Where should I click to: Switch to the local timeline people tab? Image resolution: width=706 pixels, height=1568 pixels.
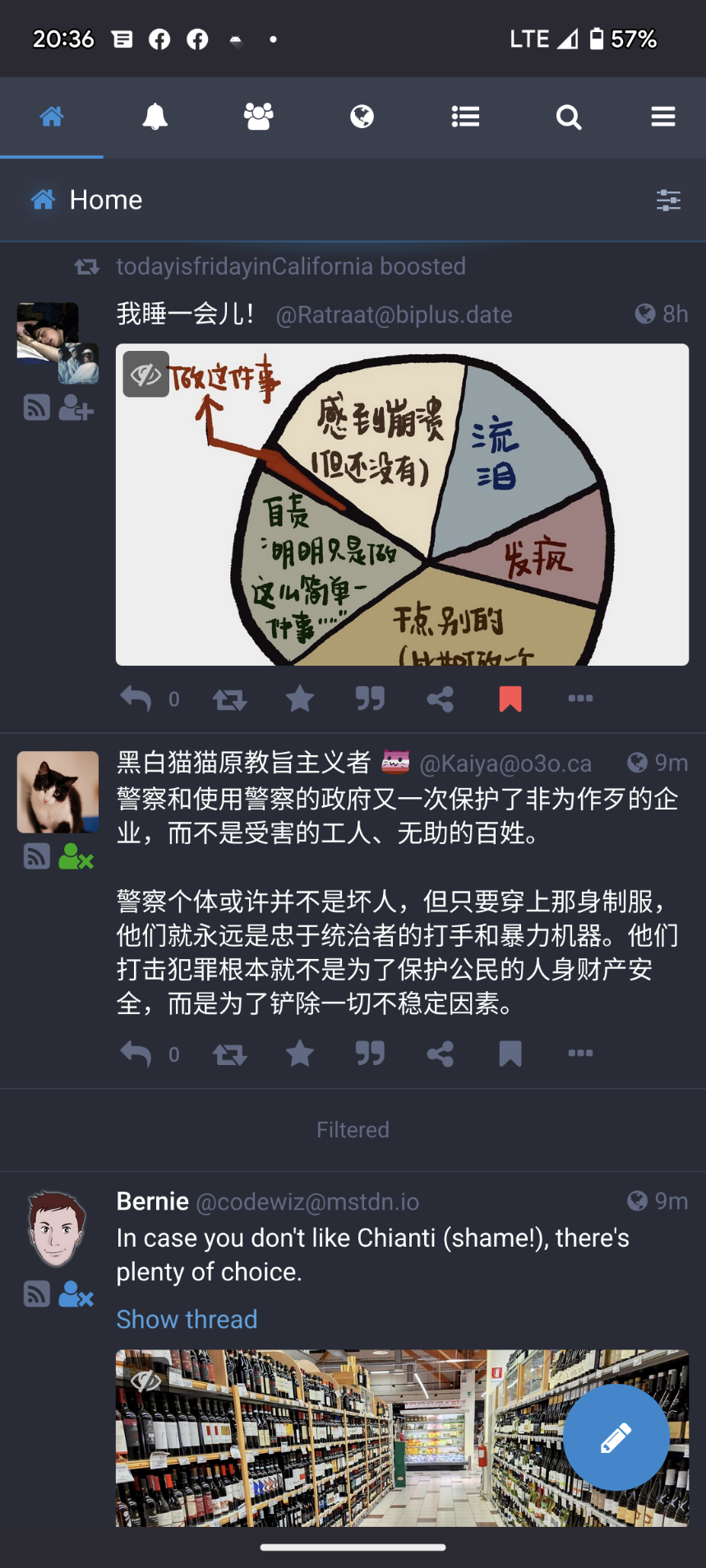coord(258,117)
